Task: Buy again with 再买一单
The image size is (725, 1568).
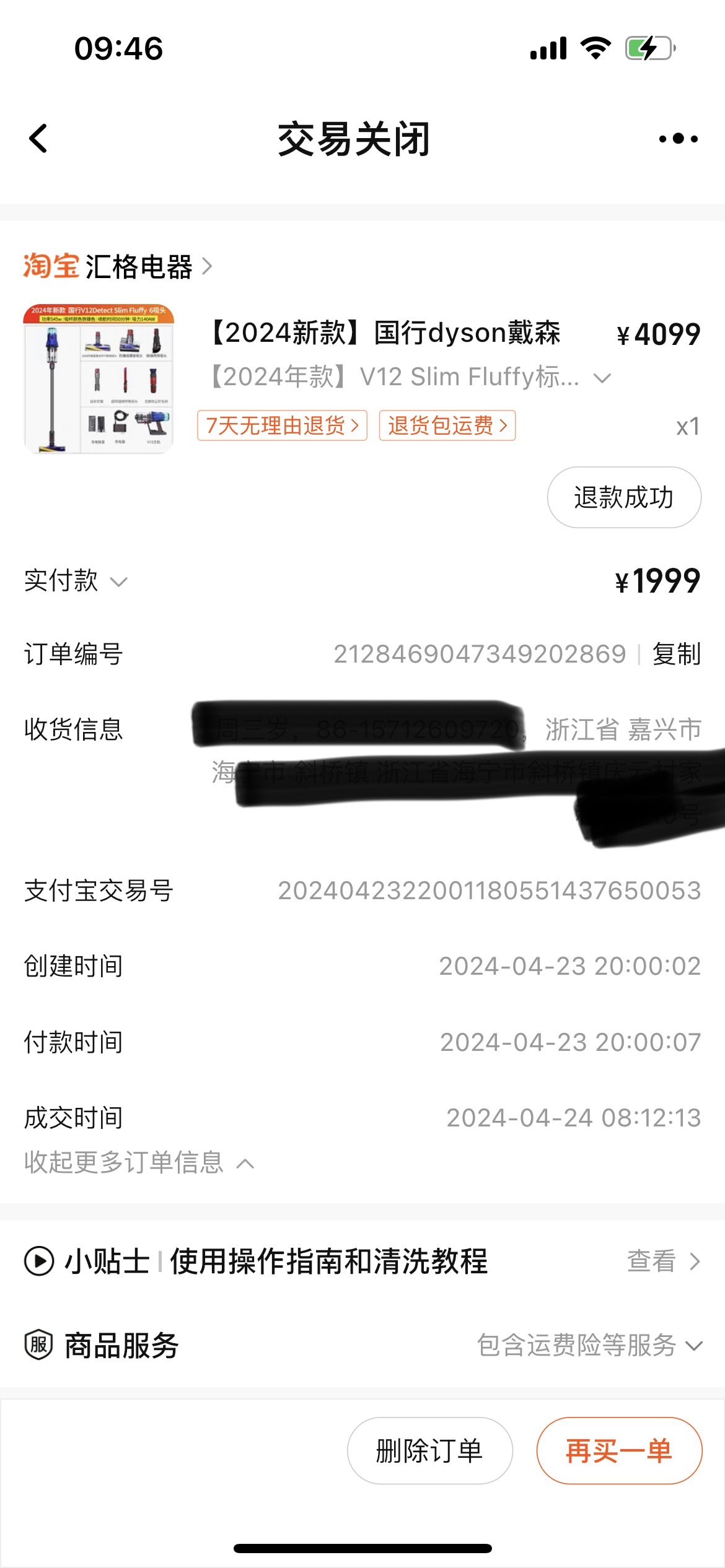Action: tap(618, 1450)
